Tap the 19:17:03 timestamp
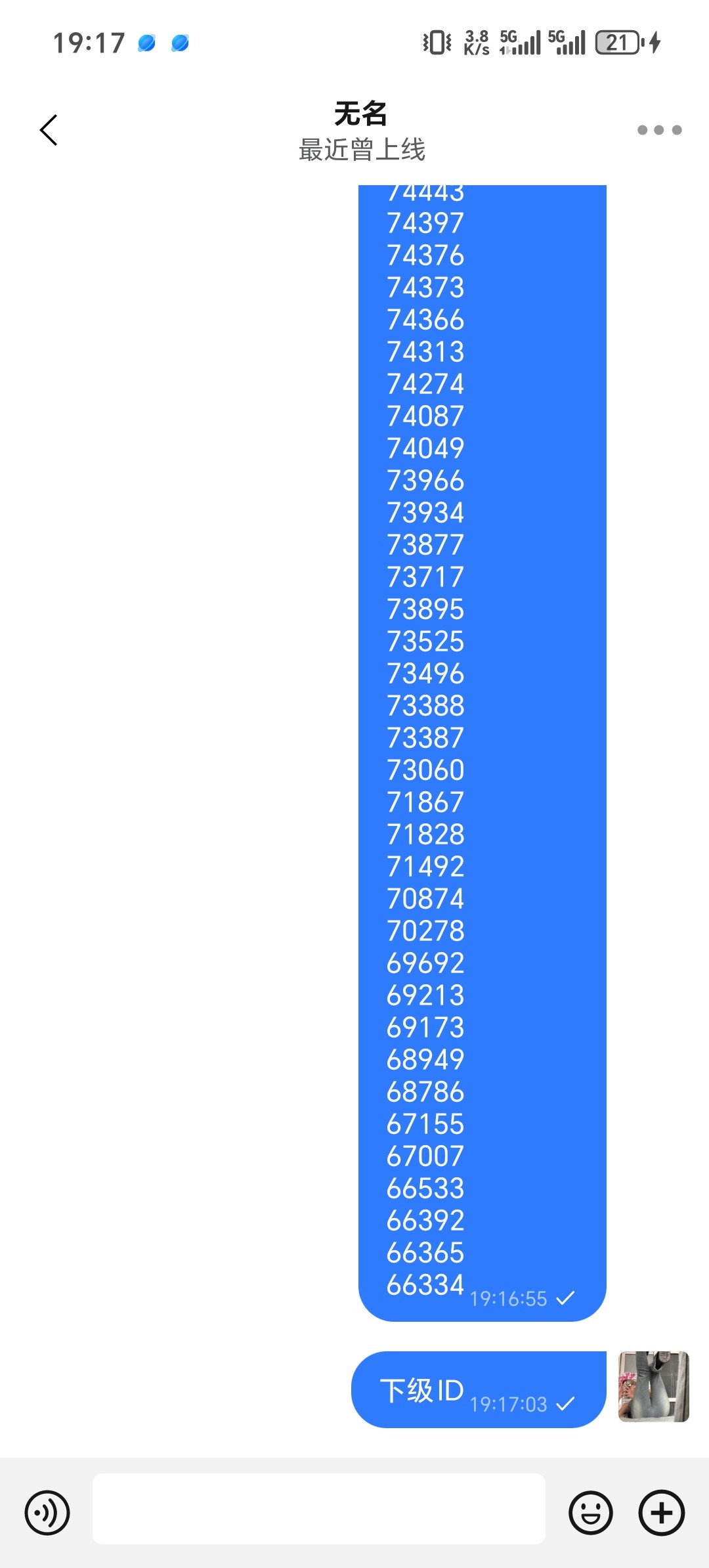Screen dimensions: 709x1568 pyautogui.click(x=509, y=1402)
